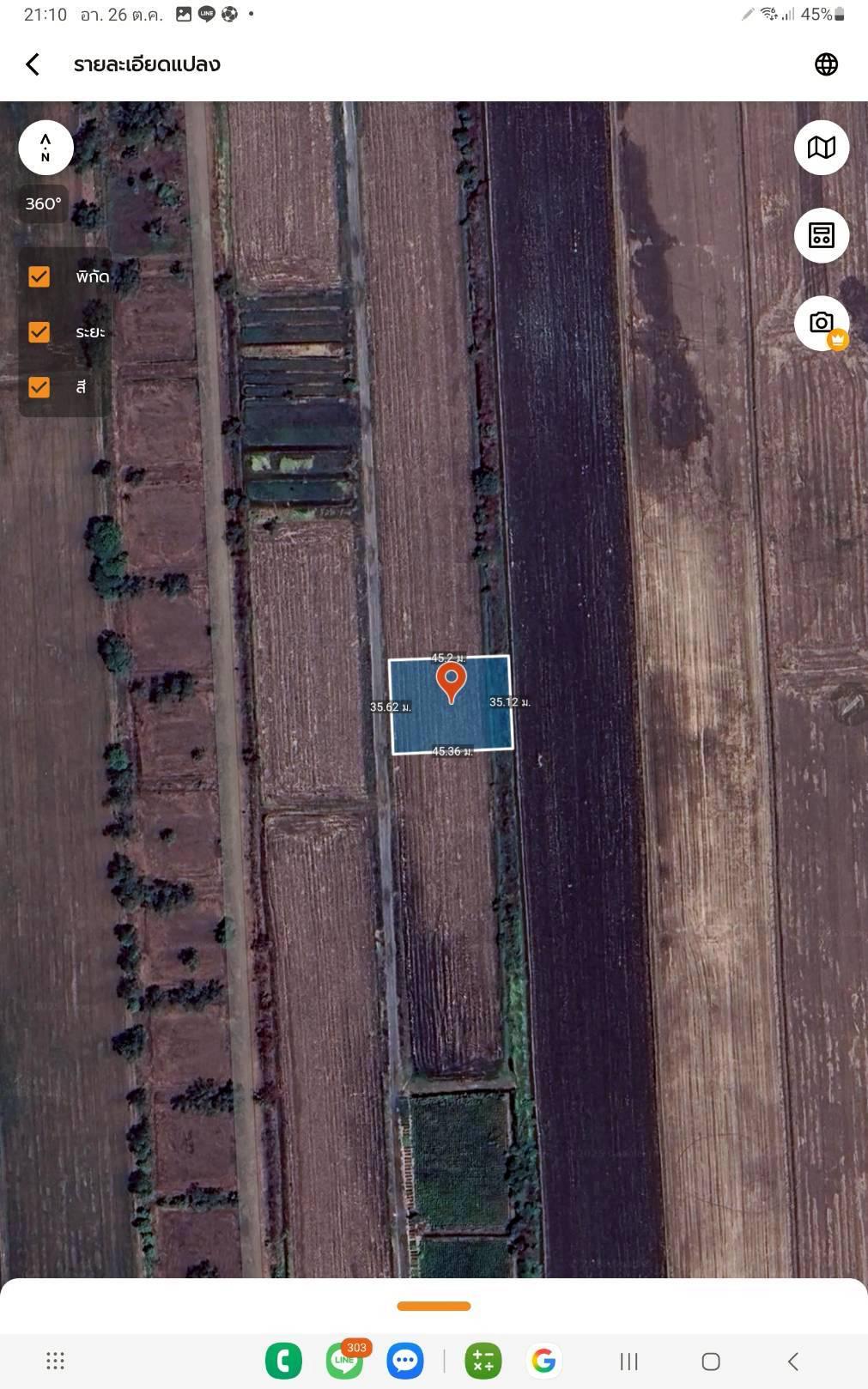Open the messages app from the taskbar

(x=404, y=1361)
